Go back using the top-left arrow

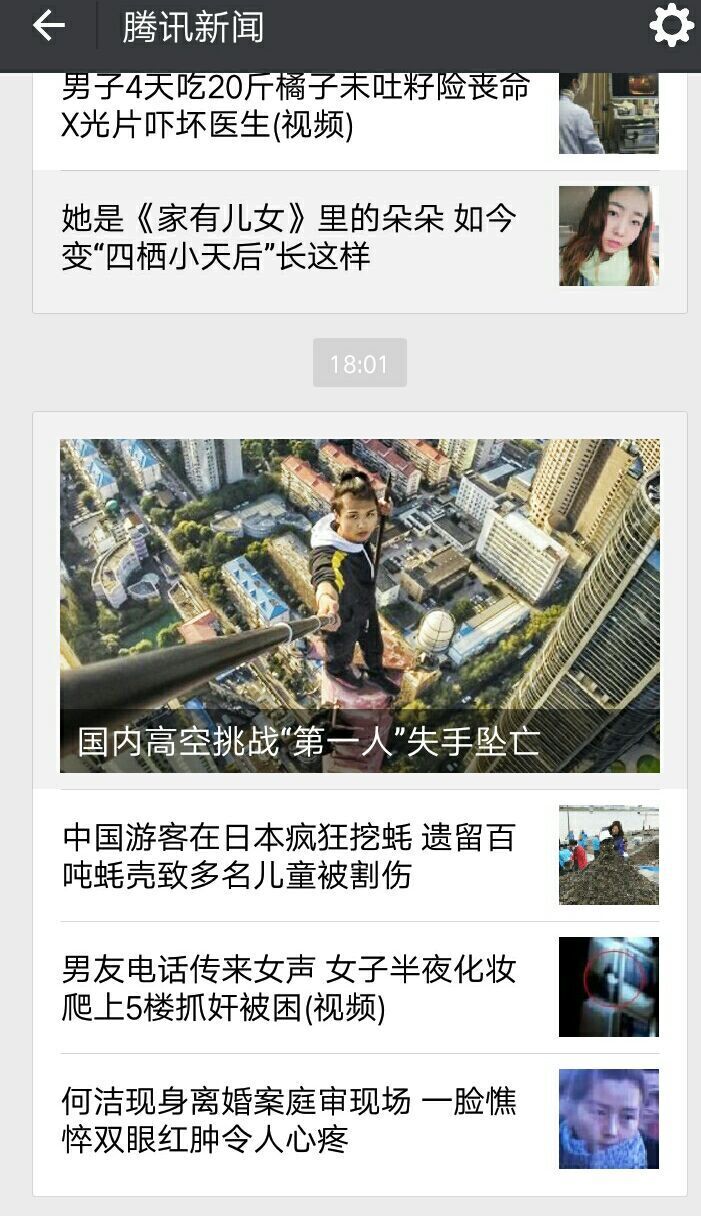[48, 27]
